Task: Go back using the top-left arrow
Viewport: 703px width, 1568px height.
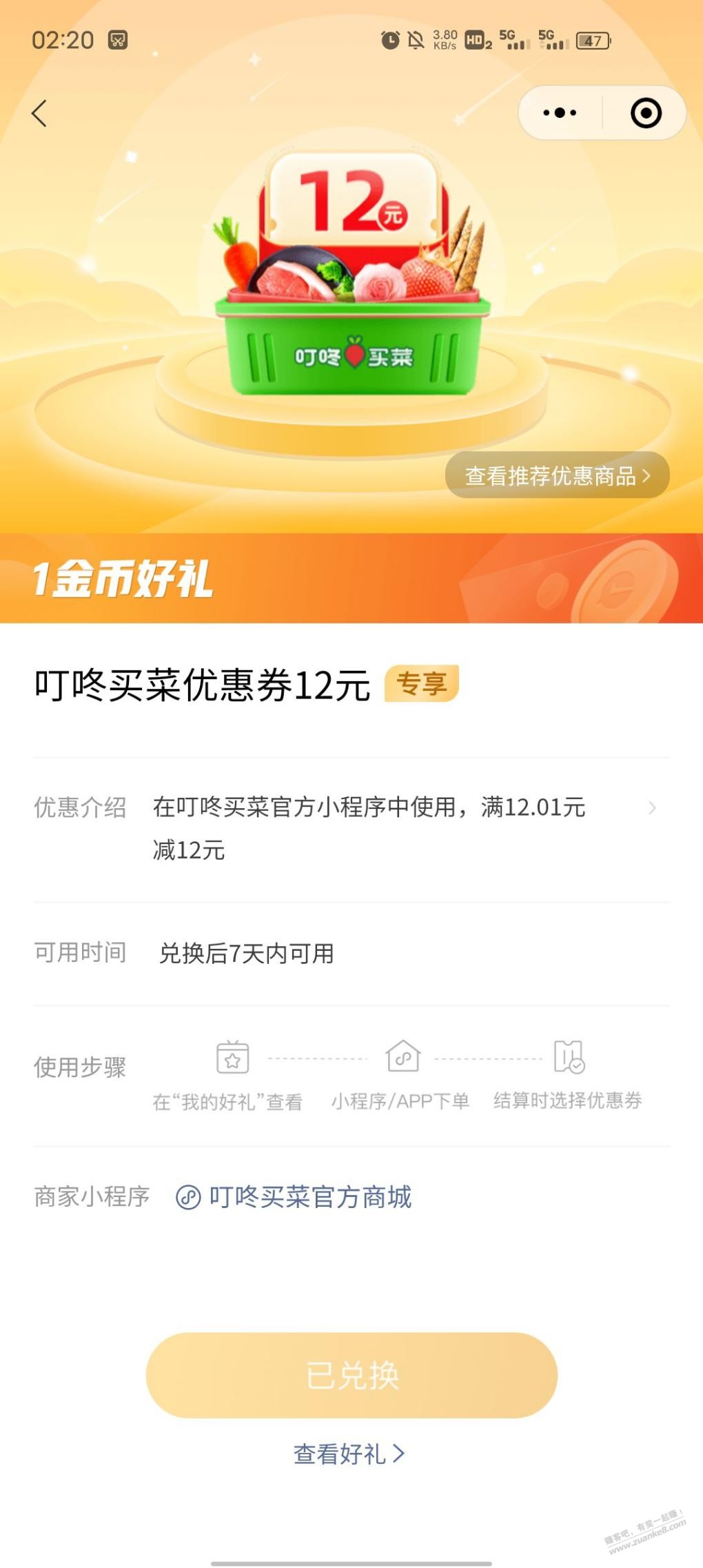Action: tap(39, 114)
